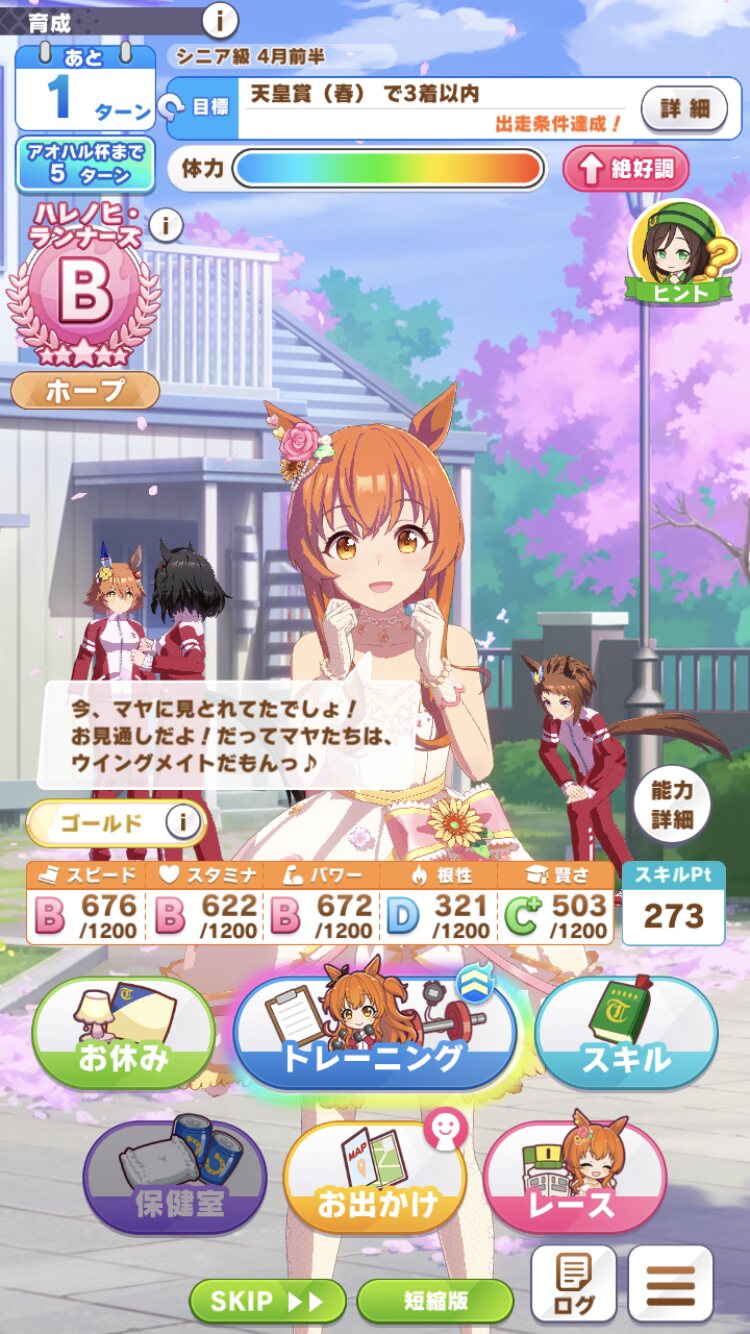Open the ログ log

point(573,1285)
